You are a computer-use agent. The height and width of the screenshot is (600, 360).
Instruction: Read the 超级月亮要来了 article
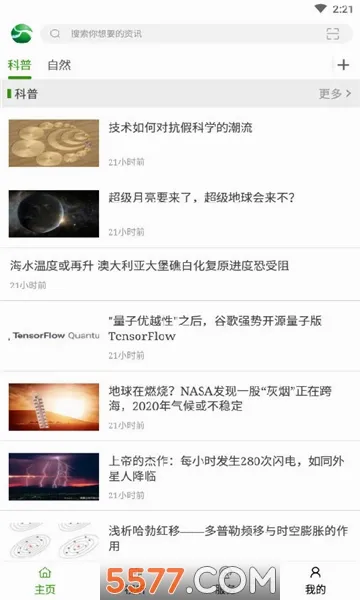[180, 213]
